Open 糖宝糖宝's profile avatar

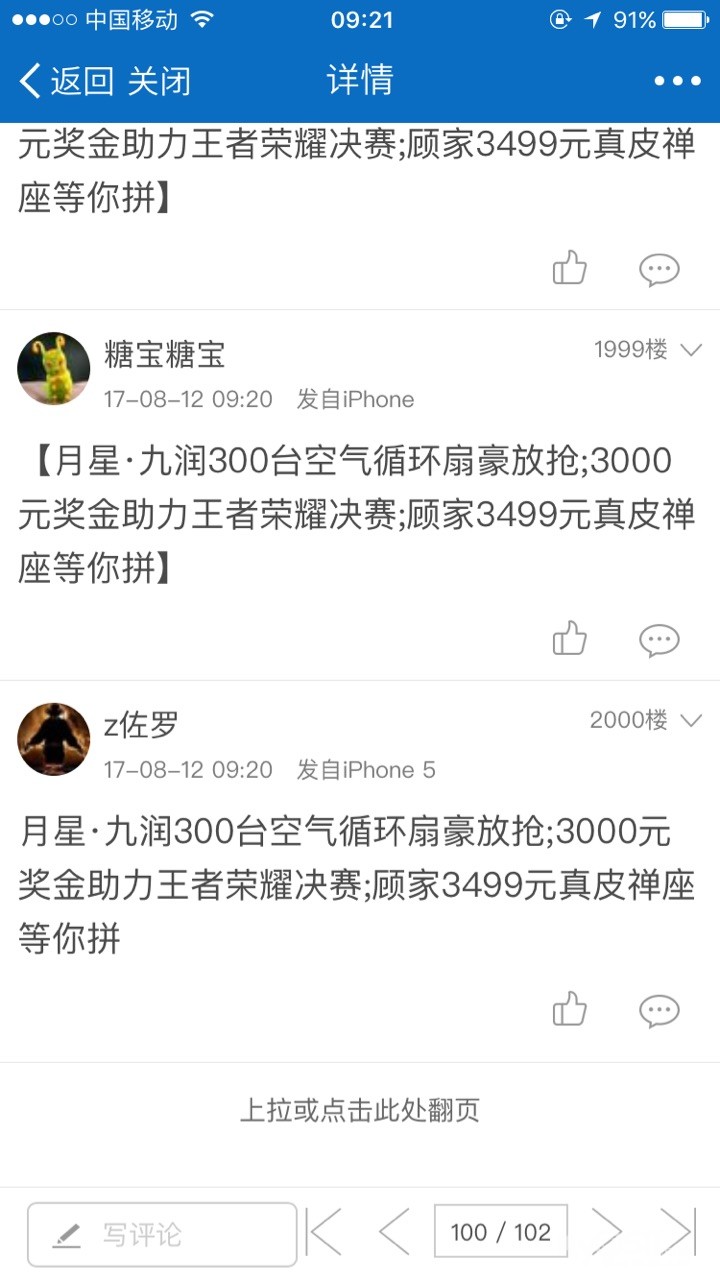coord(54,369)
